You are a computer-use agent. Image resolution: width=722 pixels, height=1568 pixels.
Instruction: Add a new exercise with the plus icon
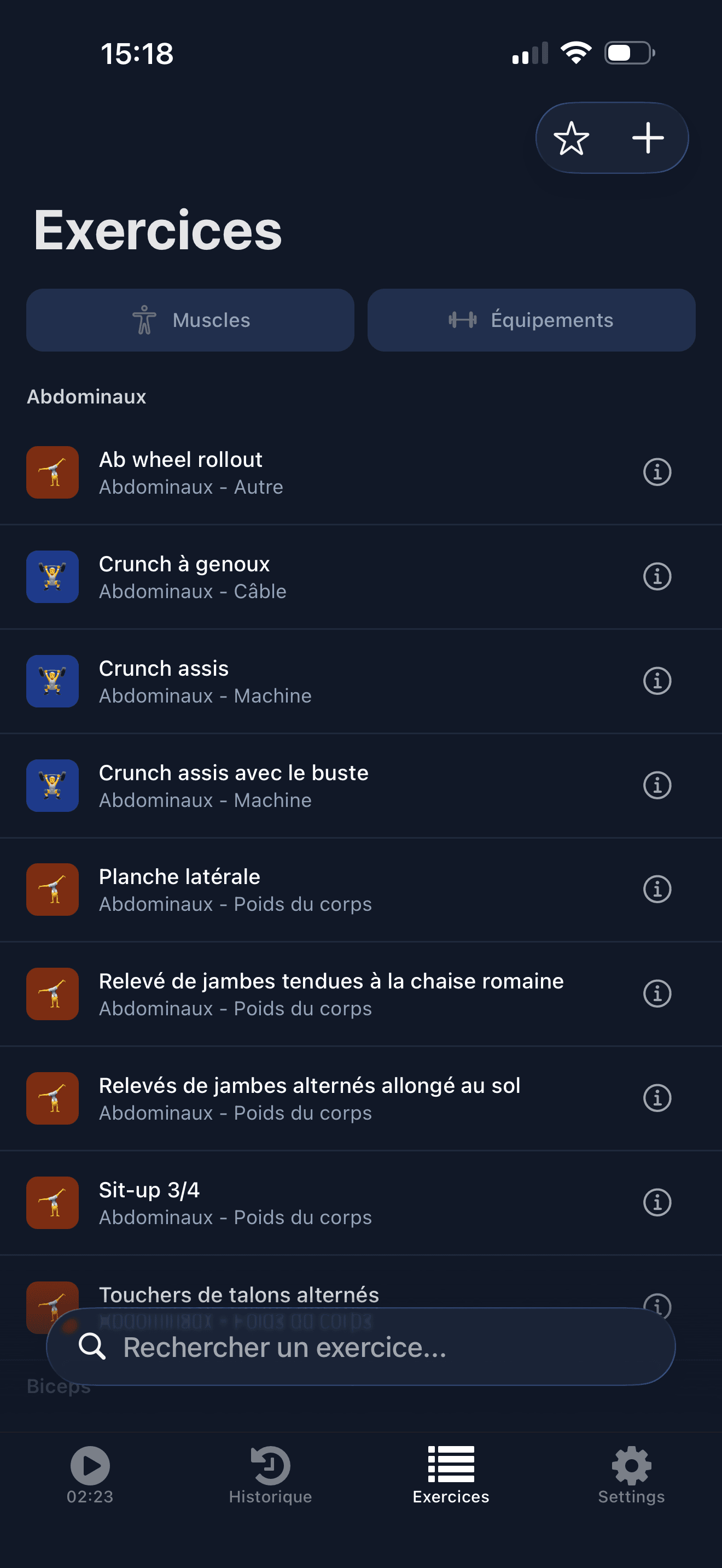pyautogui.click(x=647, y=138)
